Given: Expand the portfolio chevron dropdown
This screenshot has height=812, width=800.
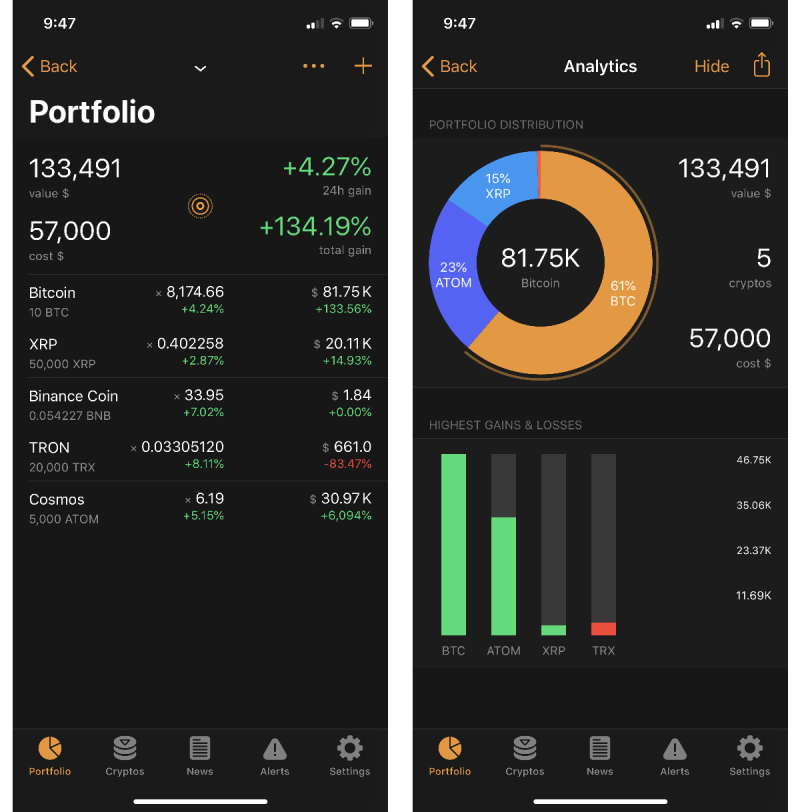Looking at the screenshot, I should (200, 68).
